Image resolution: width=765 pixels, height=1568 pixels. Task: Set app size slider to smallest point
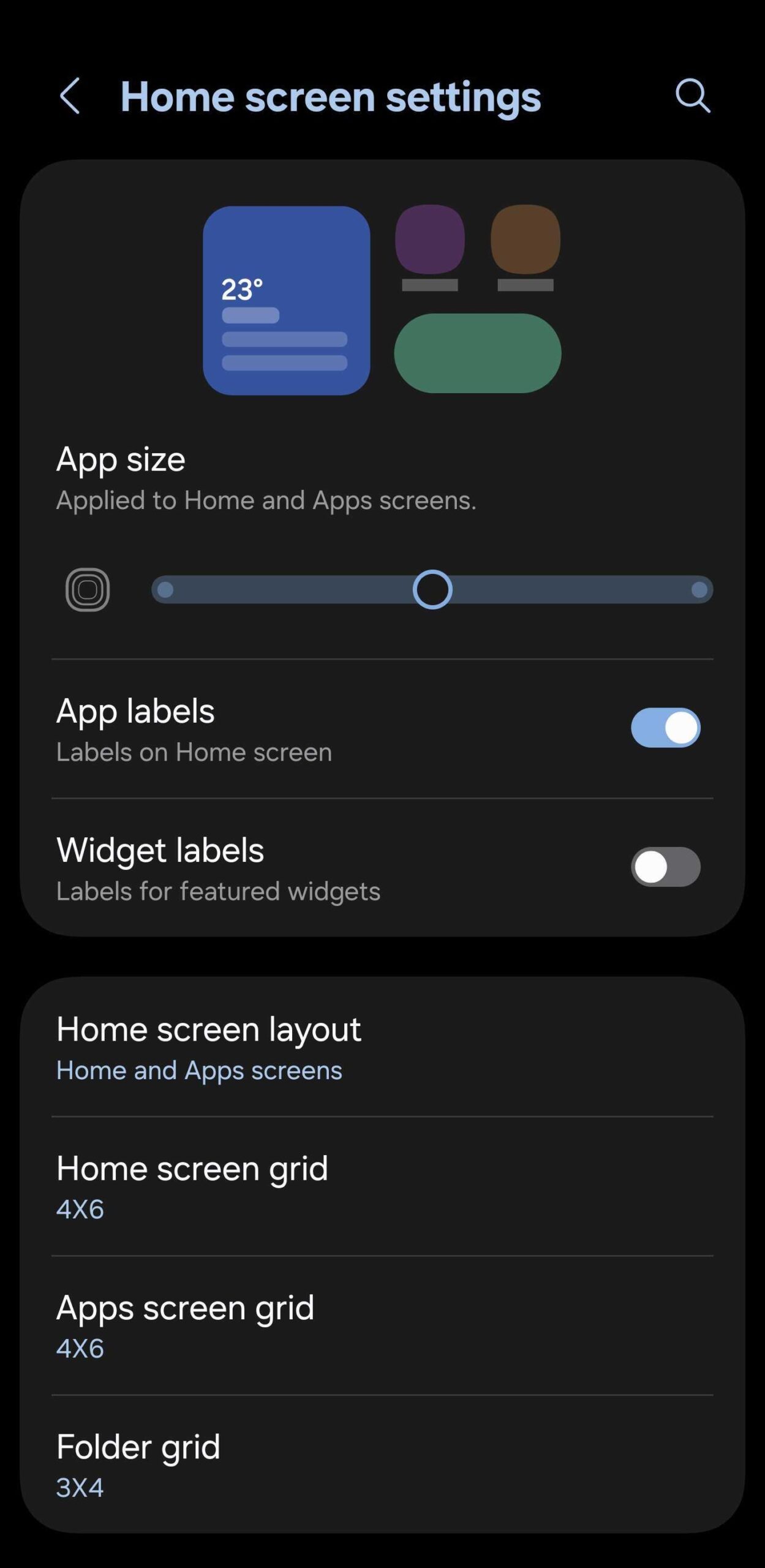165,589
